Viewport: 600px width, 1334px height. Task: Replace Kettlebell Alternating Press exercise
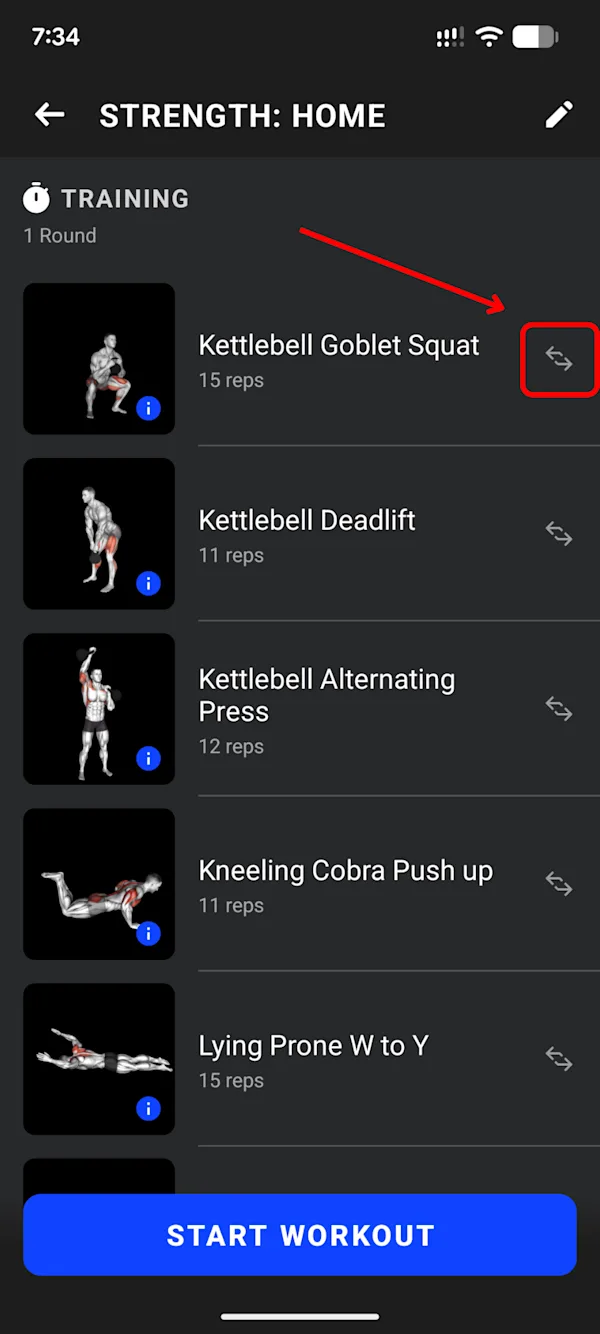559,709
